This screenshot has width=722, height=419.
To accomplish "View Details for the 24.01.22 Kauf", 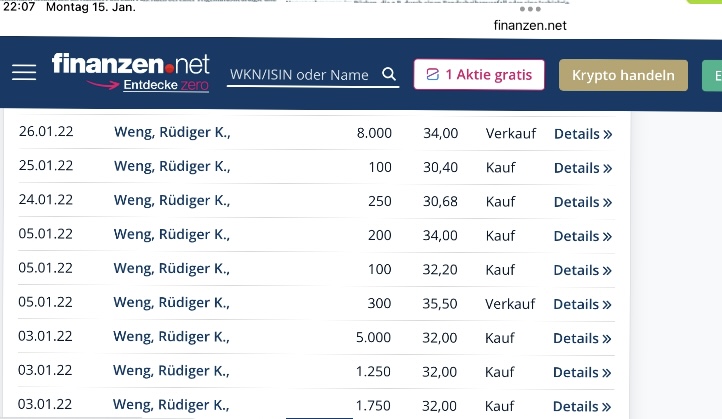I will (x=582, y=202).
